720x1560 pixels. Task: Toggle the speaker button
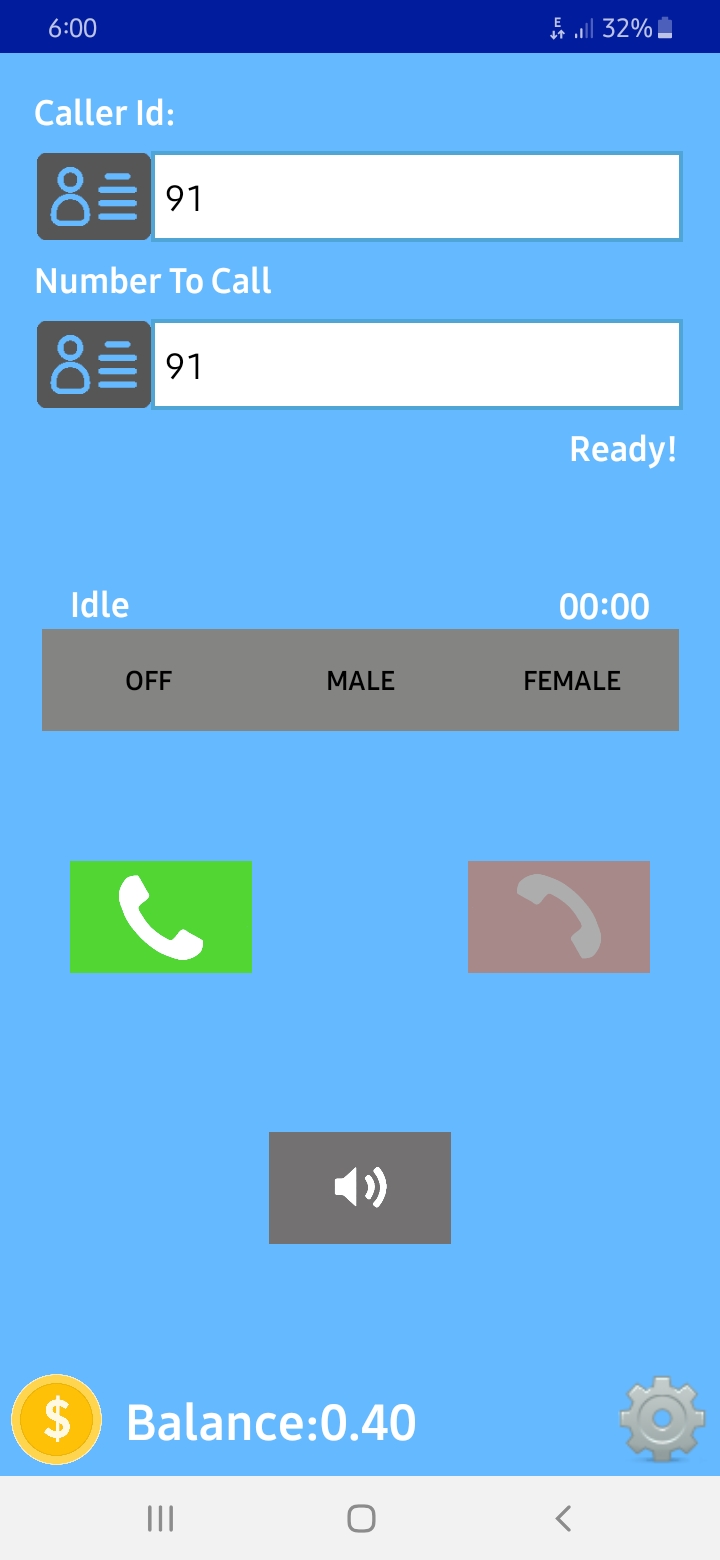(360, 1188)
